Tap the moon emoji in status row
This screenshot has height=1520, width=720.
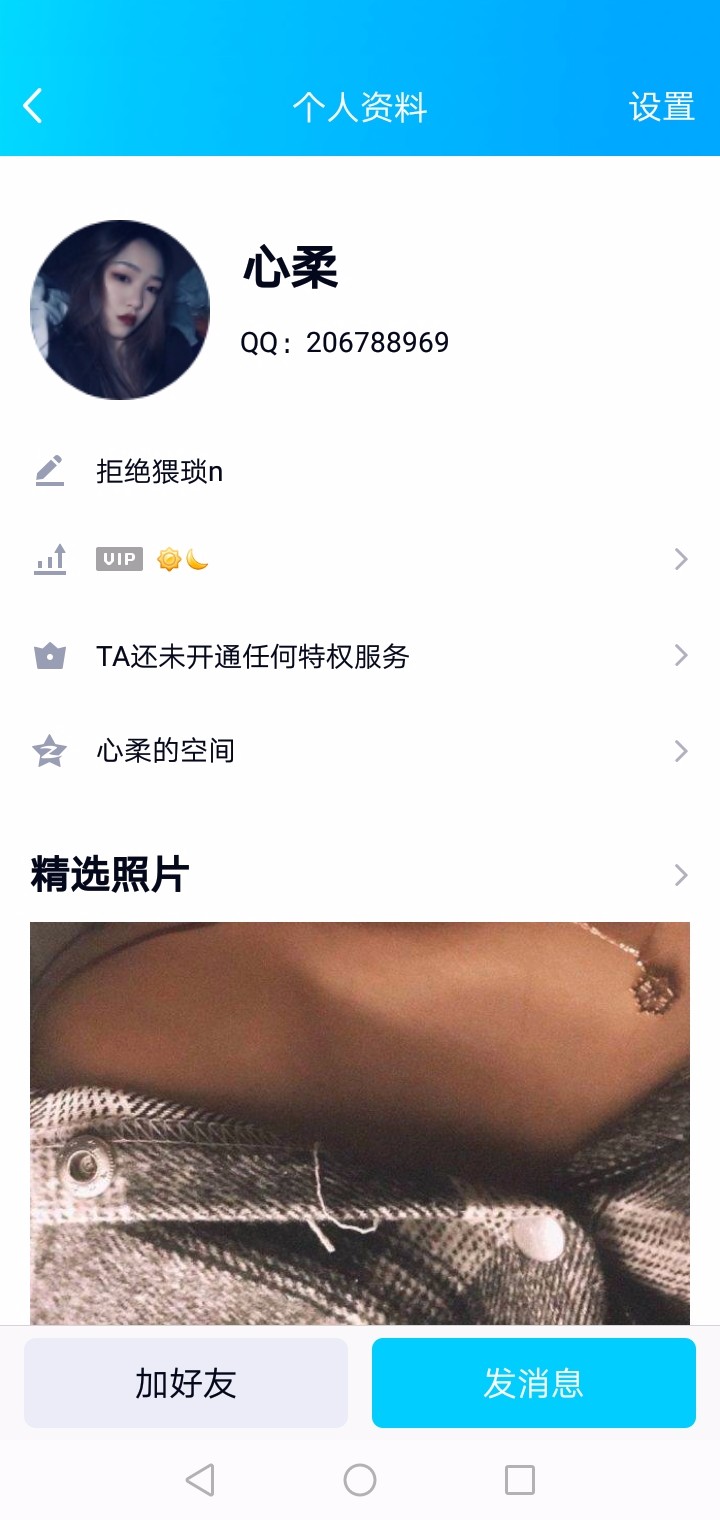click(198, 559)
